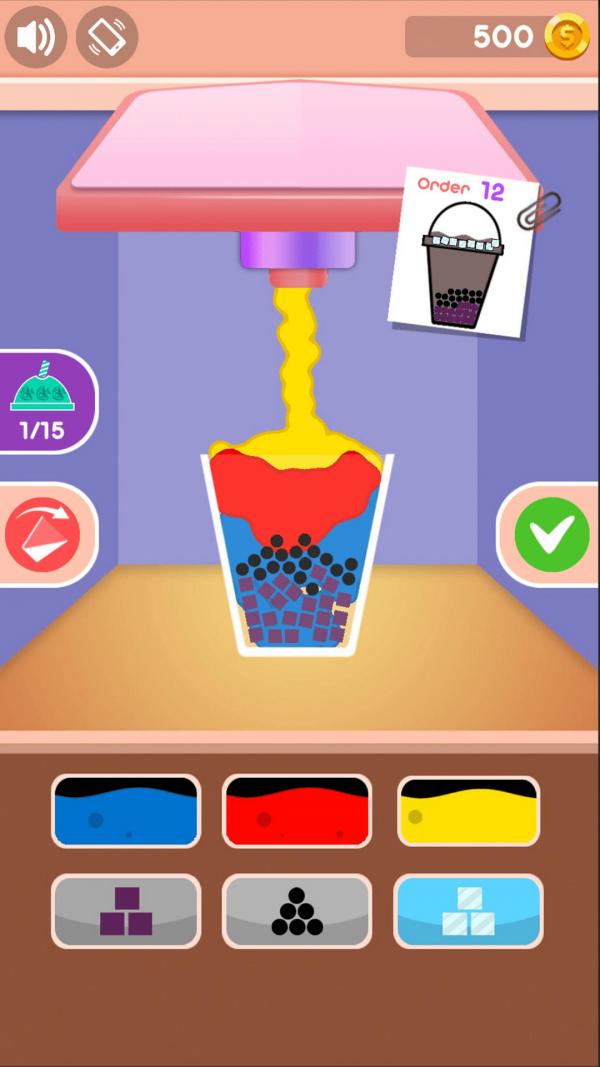The width and height of the screenshot is (600, 1067).
Task: Add black boba pearls to the cup
Action: point(297,911)
